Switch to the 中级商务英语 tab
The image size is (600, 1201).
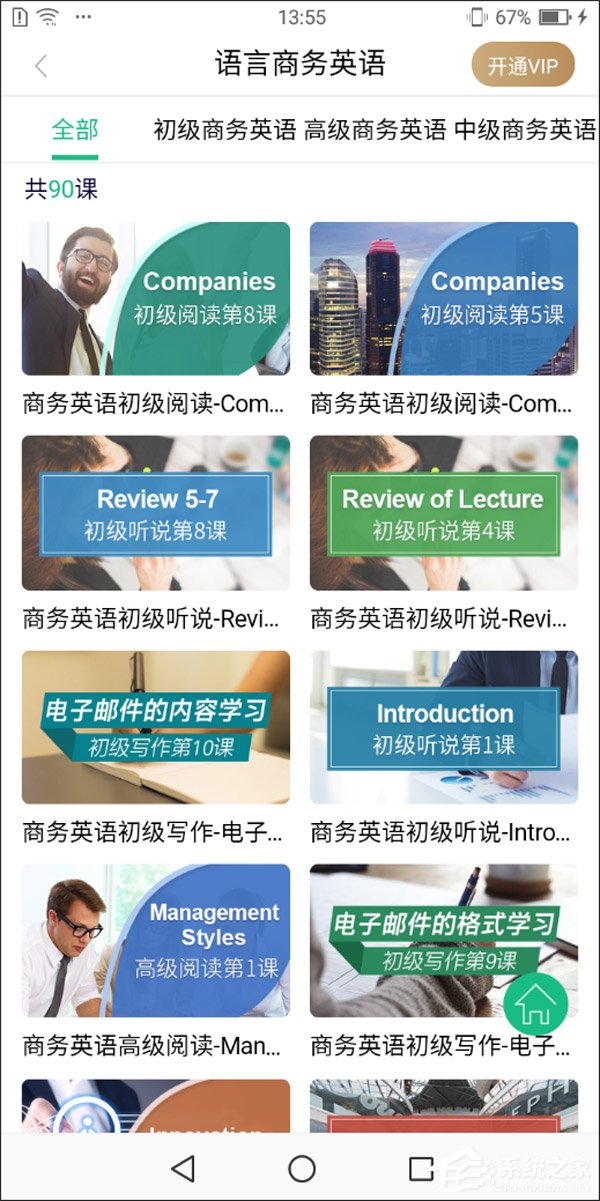(525, 130)
